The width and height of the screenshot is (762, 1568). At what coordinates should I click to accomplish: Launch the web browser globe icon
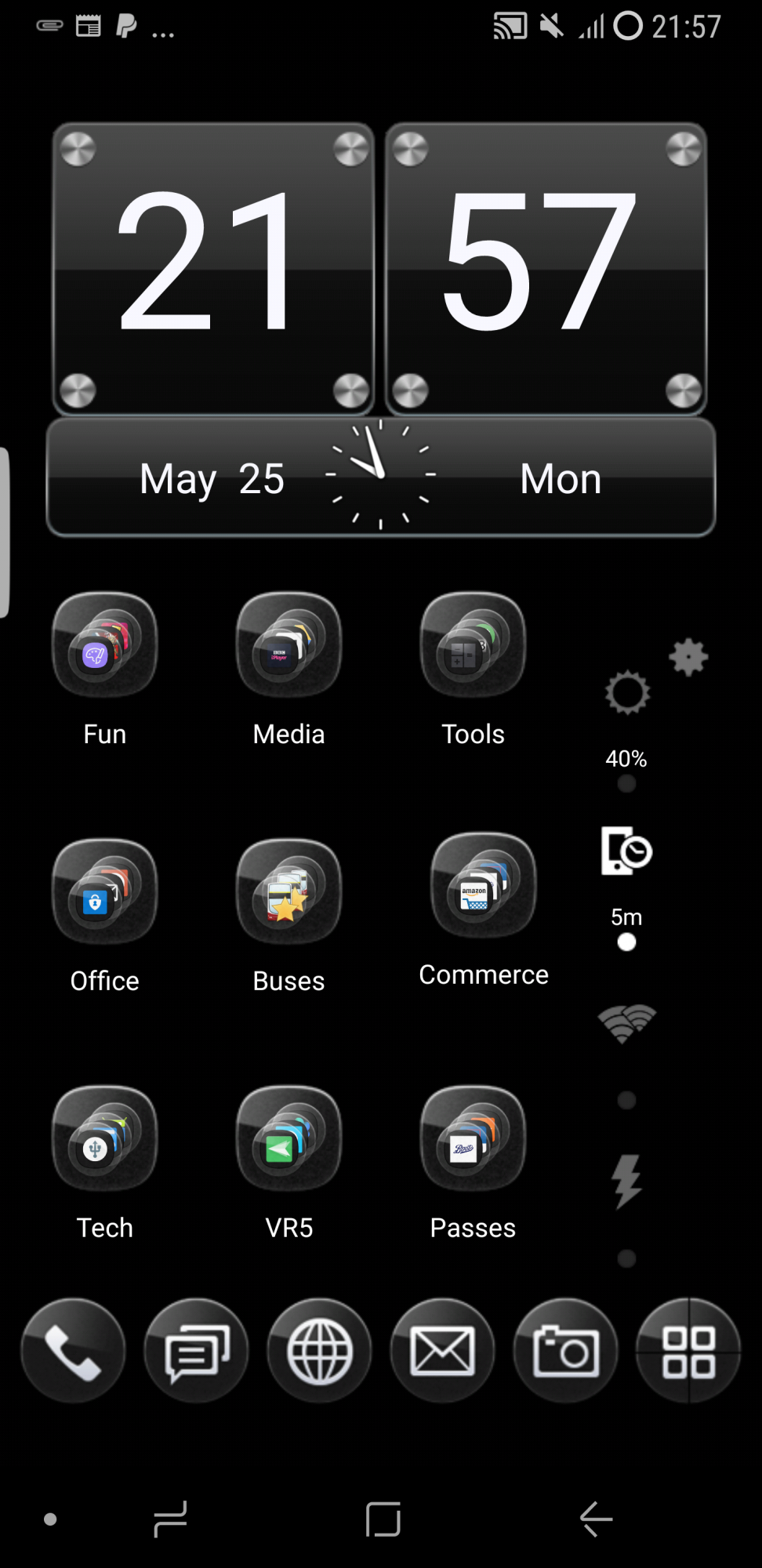pos(319,1351)
